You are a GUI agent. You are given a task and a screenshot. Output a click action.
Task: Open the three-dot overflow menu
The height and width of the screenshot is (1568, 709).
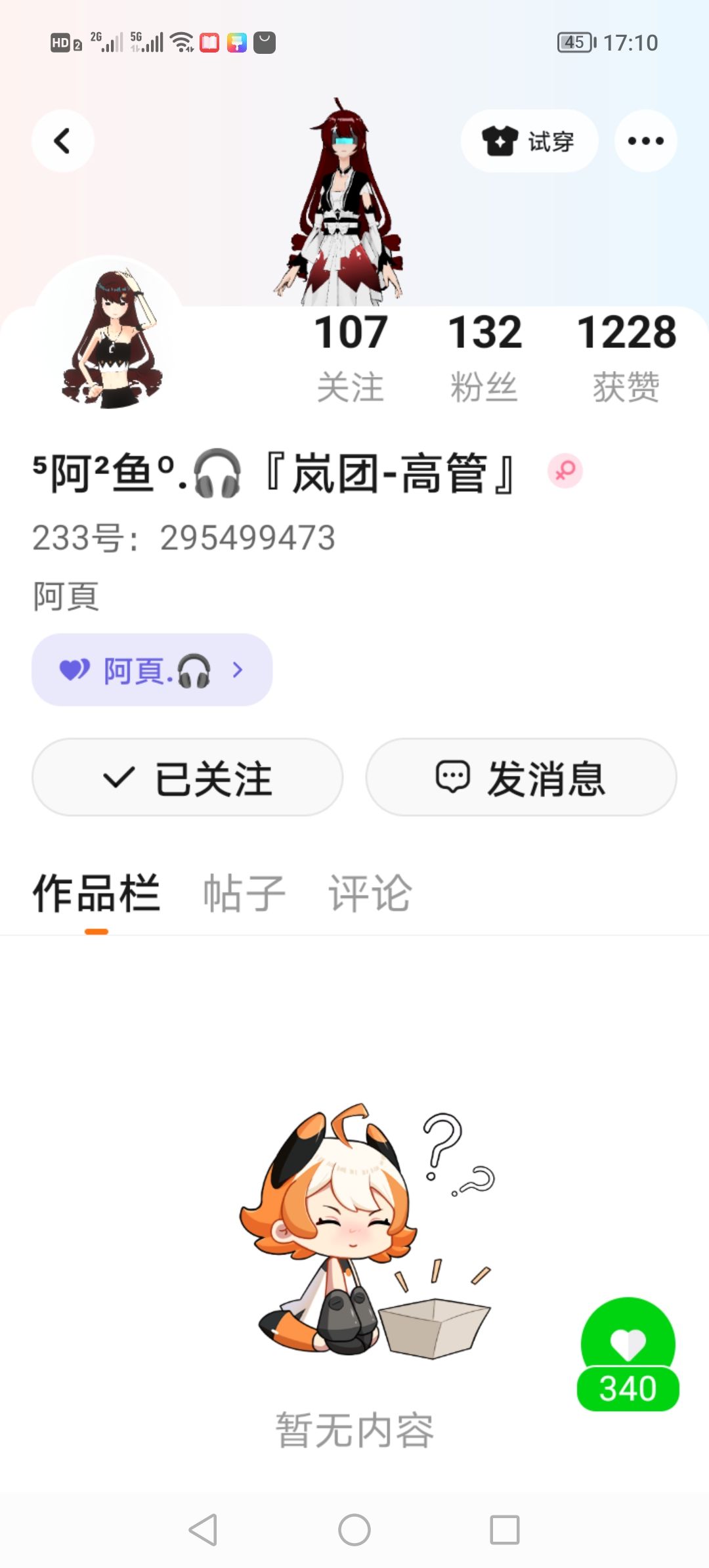click(645, 141)
